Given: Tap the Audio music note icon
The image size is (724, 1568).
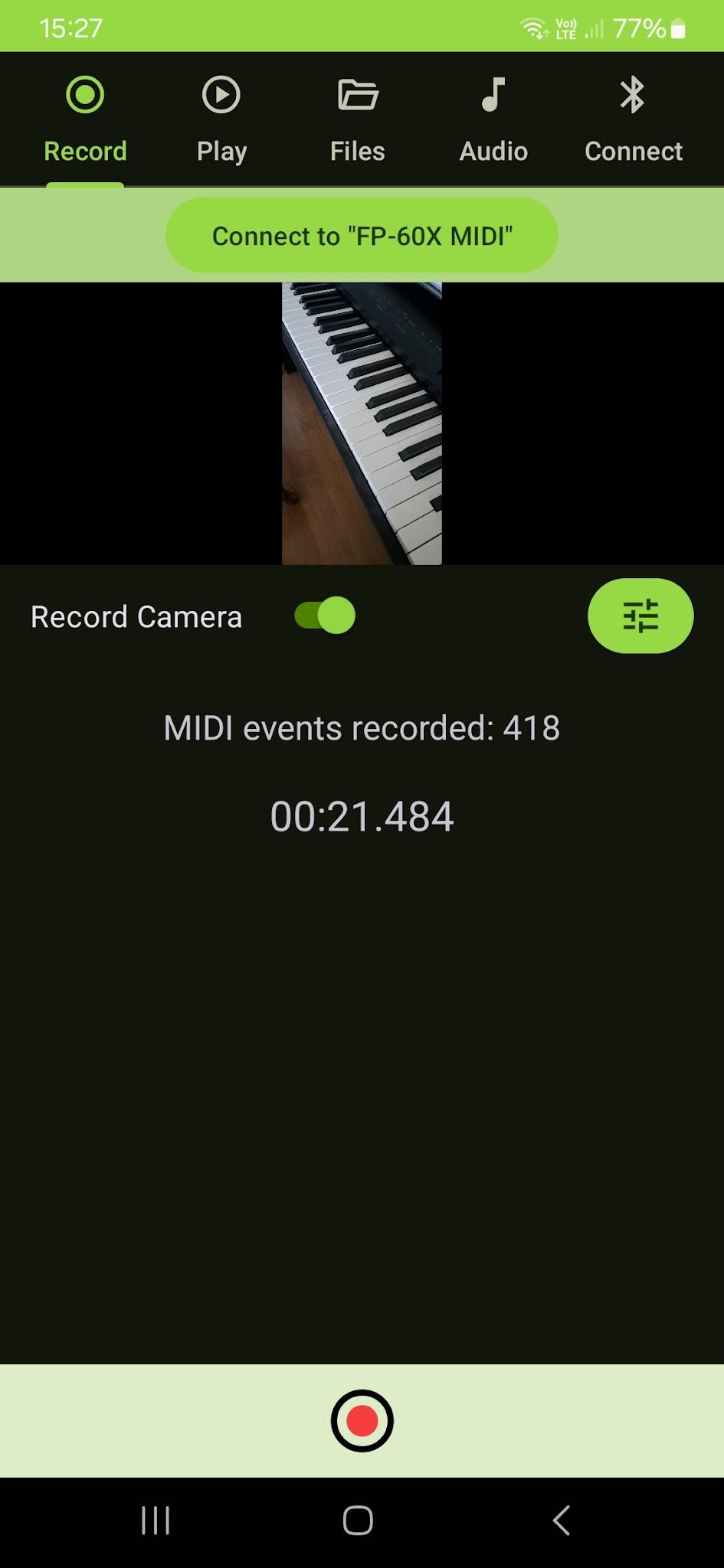Looking at the screenshot, I should (493, 95).
